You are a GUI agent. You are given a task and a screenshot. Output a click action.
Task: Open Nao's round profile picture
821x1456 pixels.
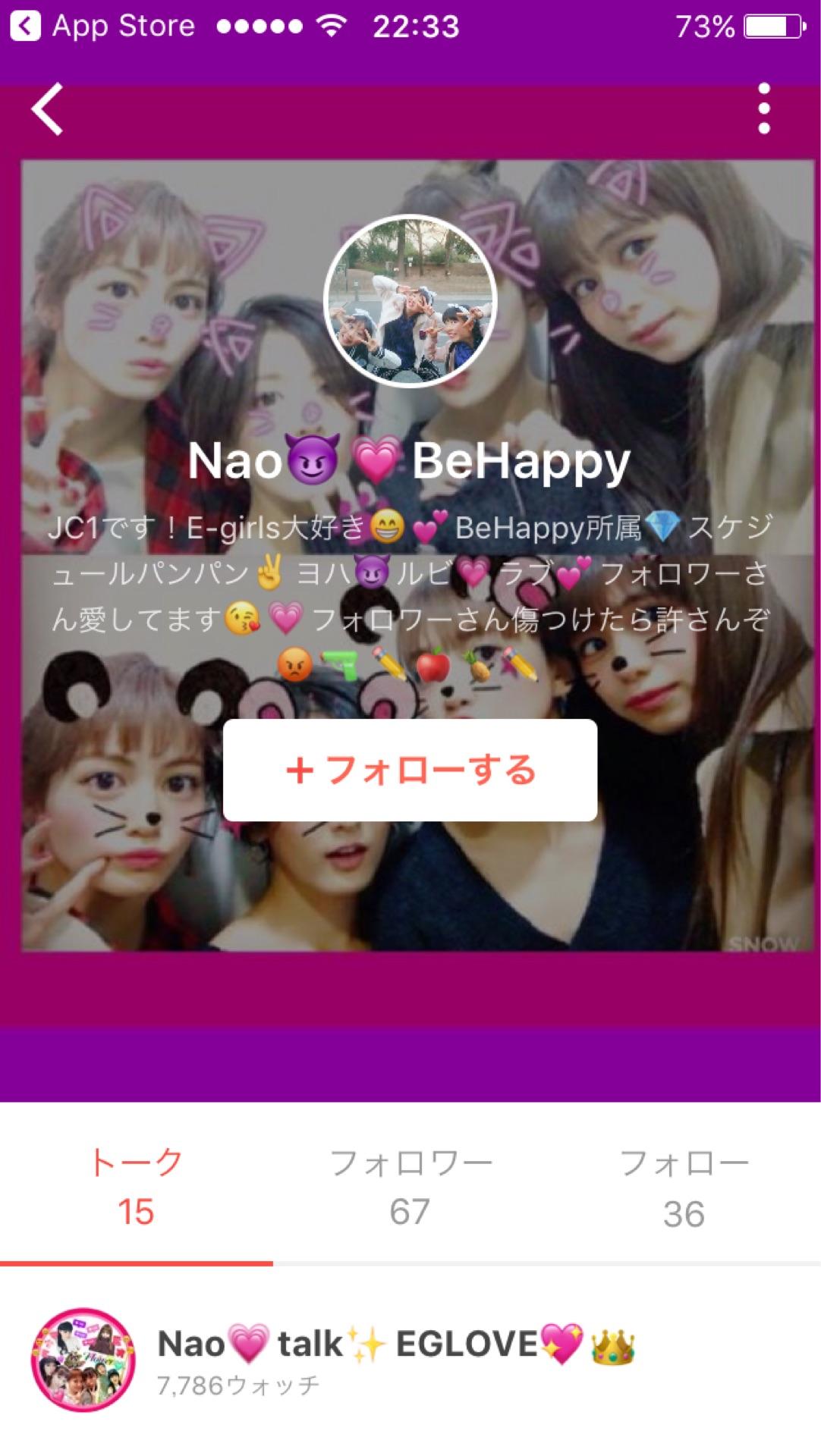pyautogui.click(x=410, y=301)
